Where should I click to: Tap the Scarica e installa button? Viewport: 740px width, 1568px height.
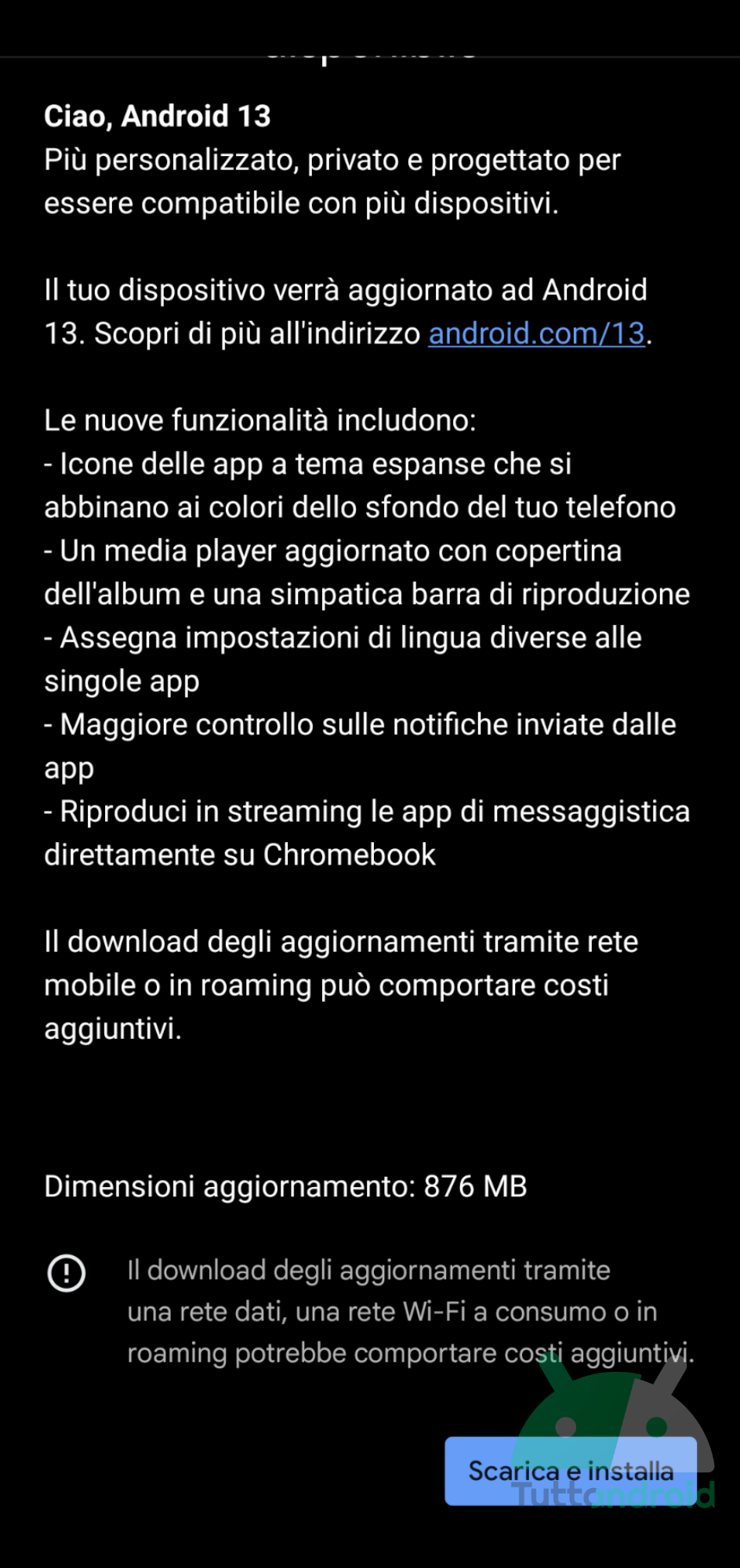[x=571, y=1471]
